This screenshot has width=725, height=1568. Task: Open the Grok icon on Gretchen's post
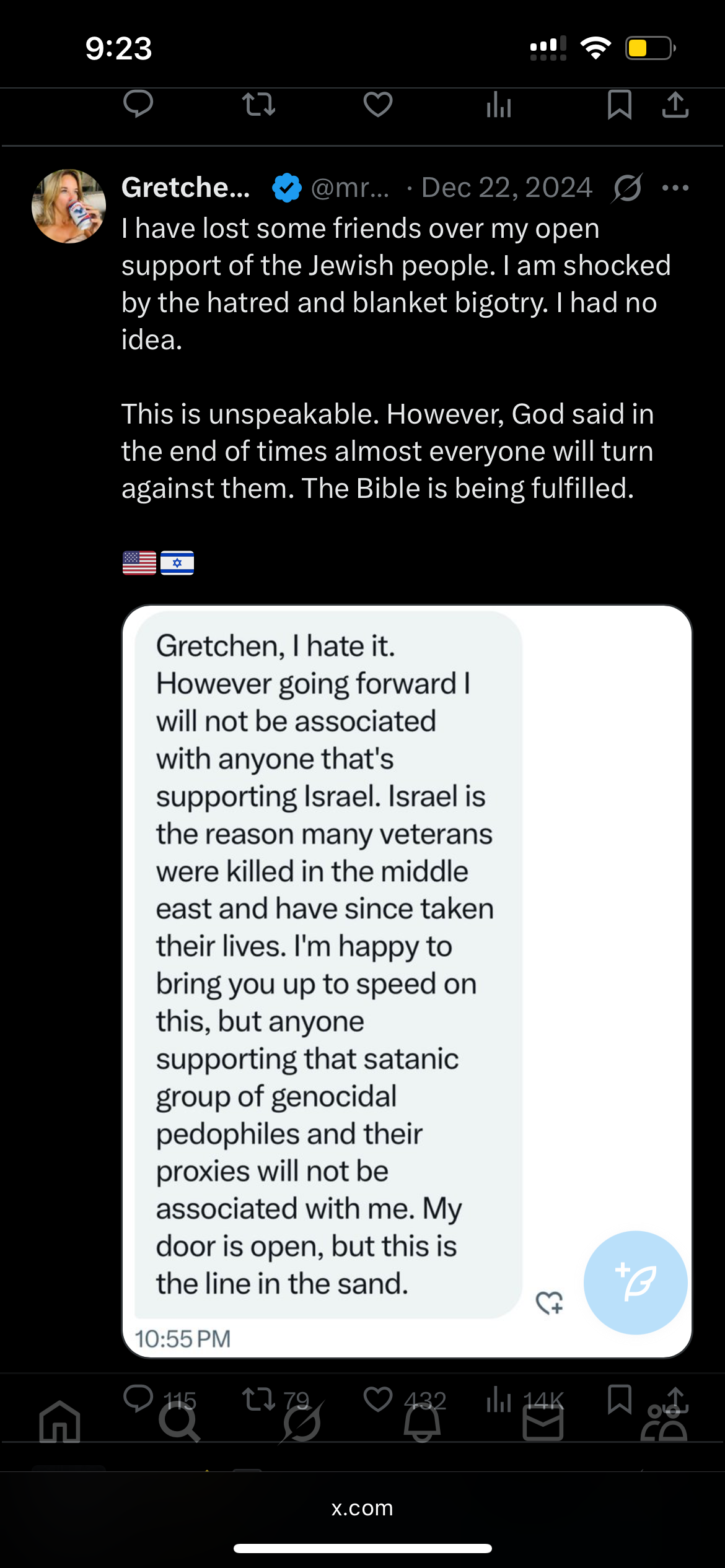coord(626,188)
